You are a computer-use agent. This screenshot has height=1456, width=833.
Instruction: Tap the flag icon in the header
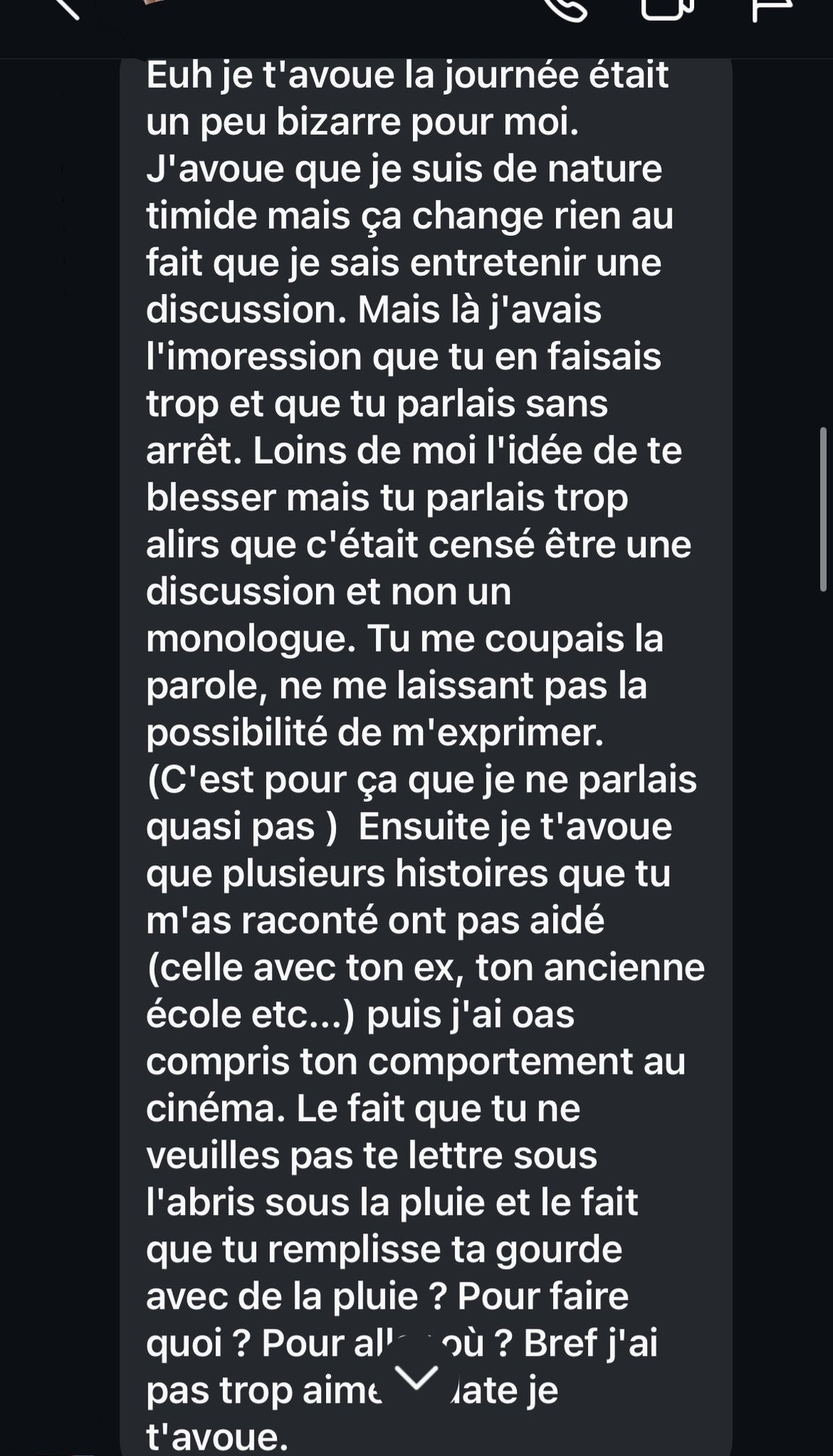(x=772, y=9)
